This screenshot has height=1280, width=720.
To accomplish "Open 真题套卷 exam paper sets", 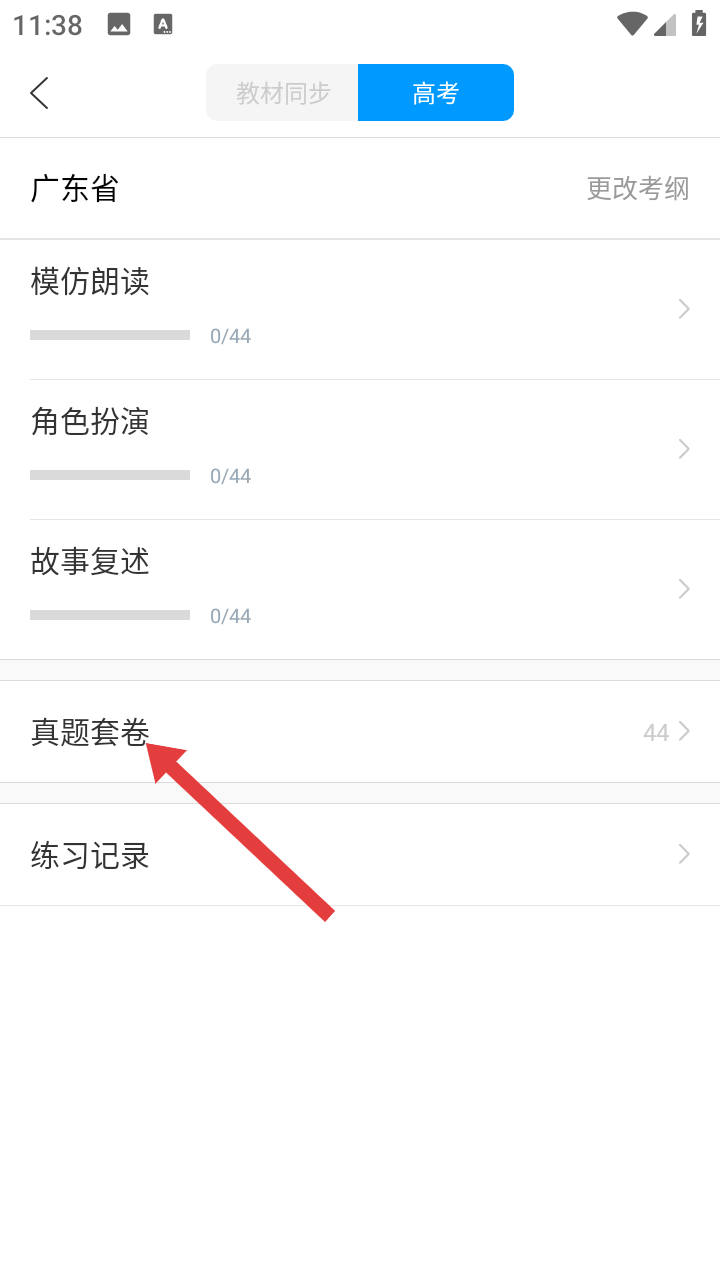I will [360, 732].
